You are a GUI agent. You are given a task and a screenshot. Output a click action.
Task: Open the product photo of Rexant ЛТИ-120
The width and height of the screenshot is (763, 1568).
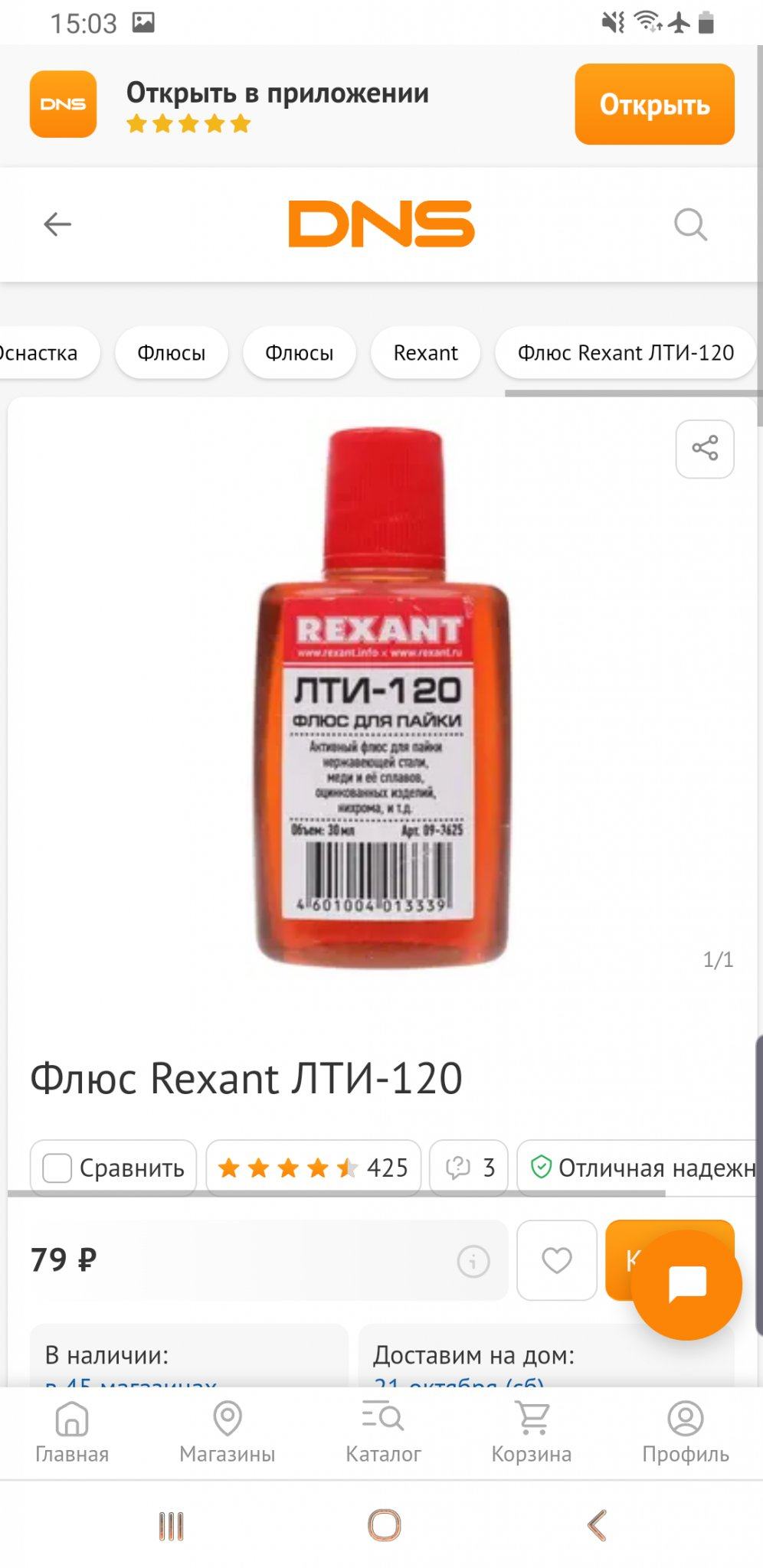[381, 697]
